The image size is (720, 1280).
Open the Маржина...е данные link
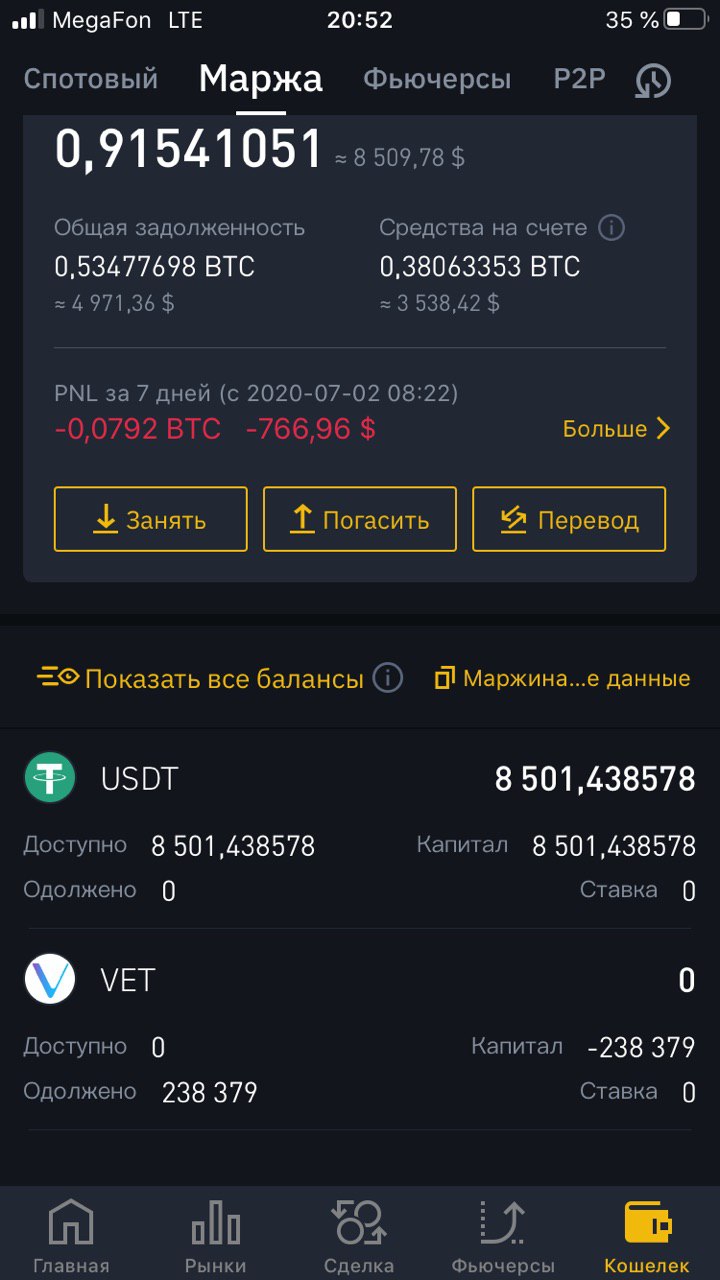(562, 679)
